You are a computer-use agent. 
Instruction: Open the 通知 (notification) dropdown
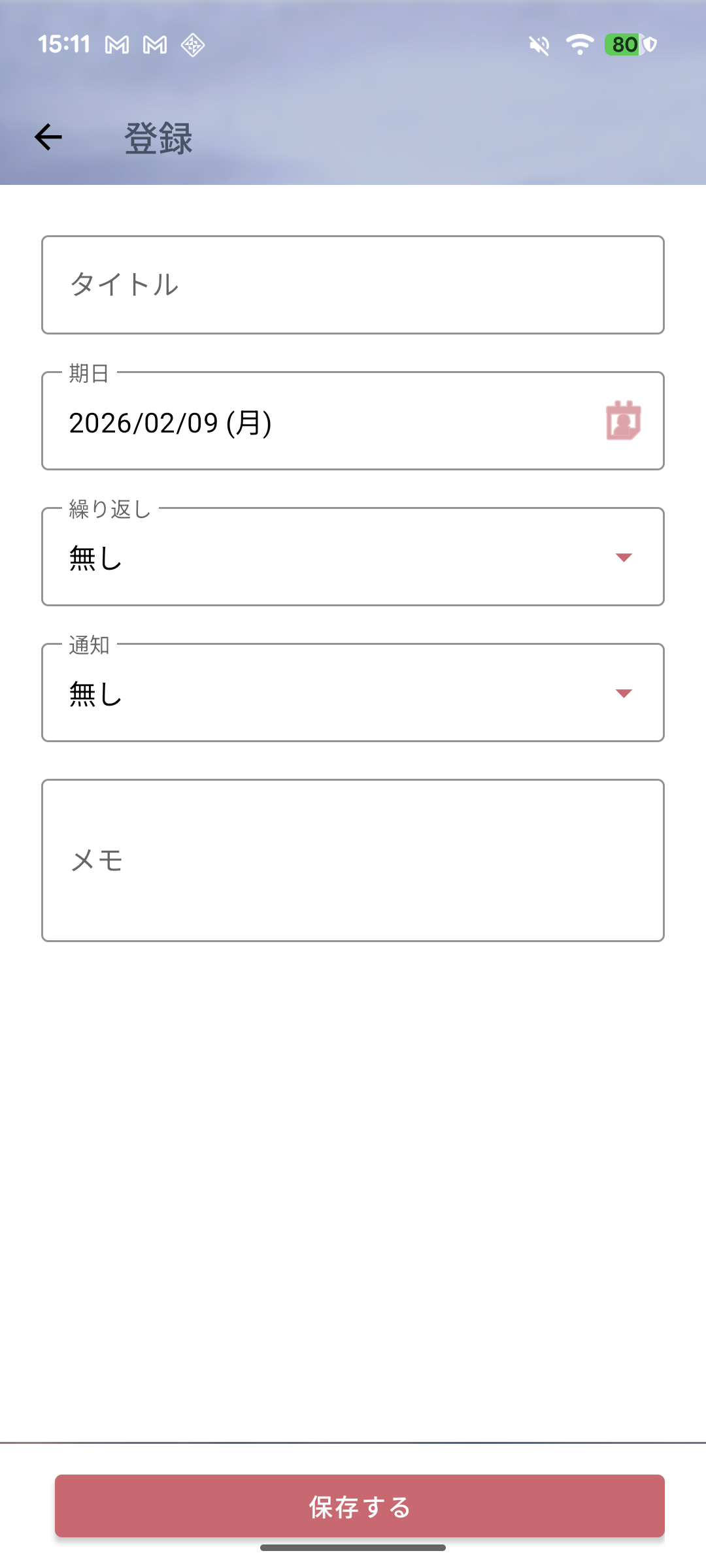pos(353,694)
